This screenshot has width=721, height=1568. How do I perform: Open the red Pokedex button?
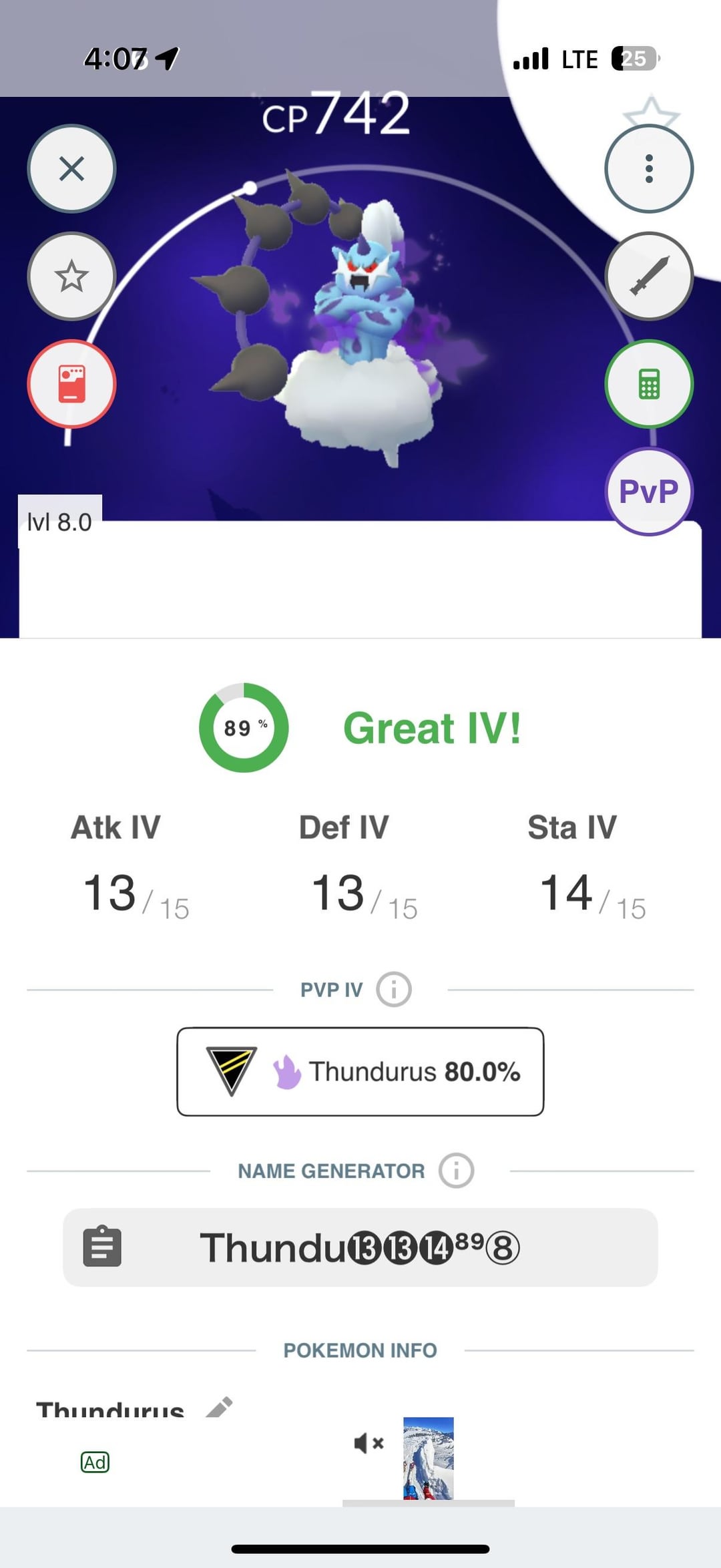tap(71, 384)
